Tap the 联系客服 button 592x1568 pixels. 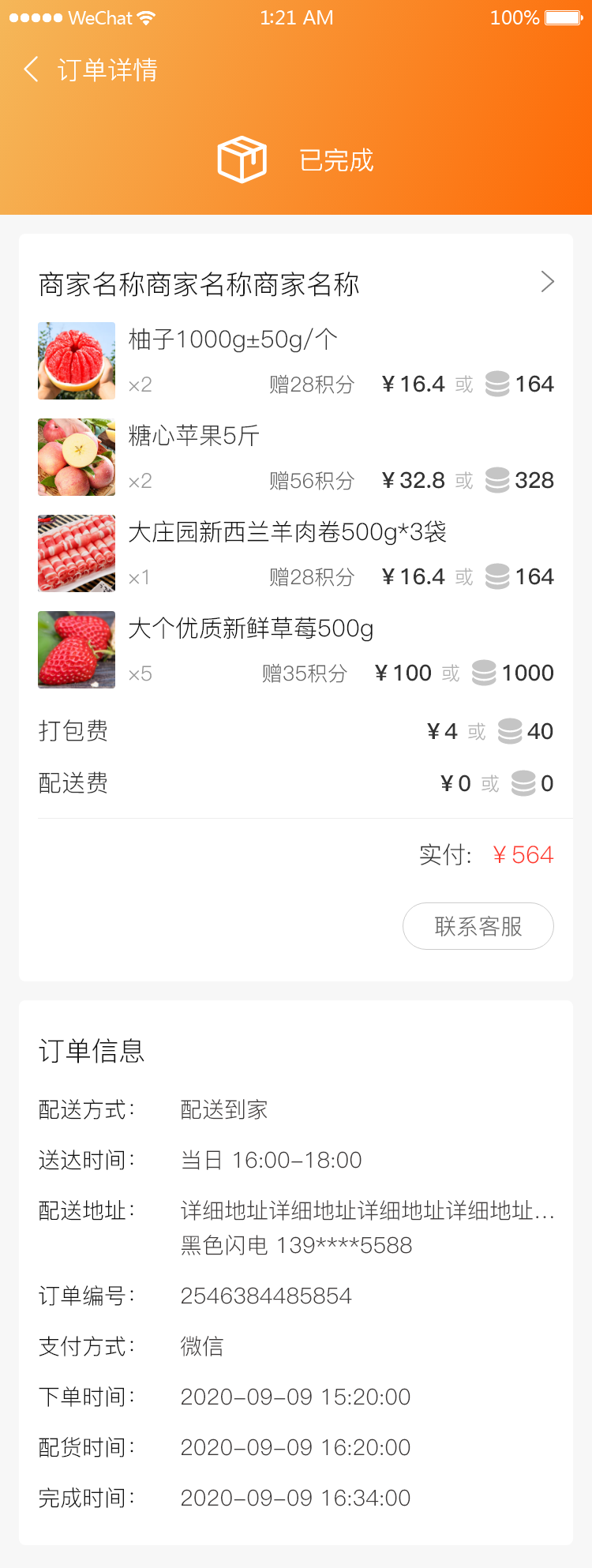pyautogui.click(x=478, y=926)
